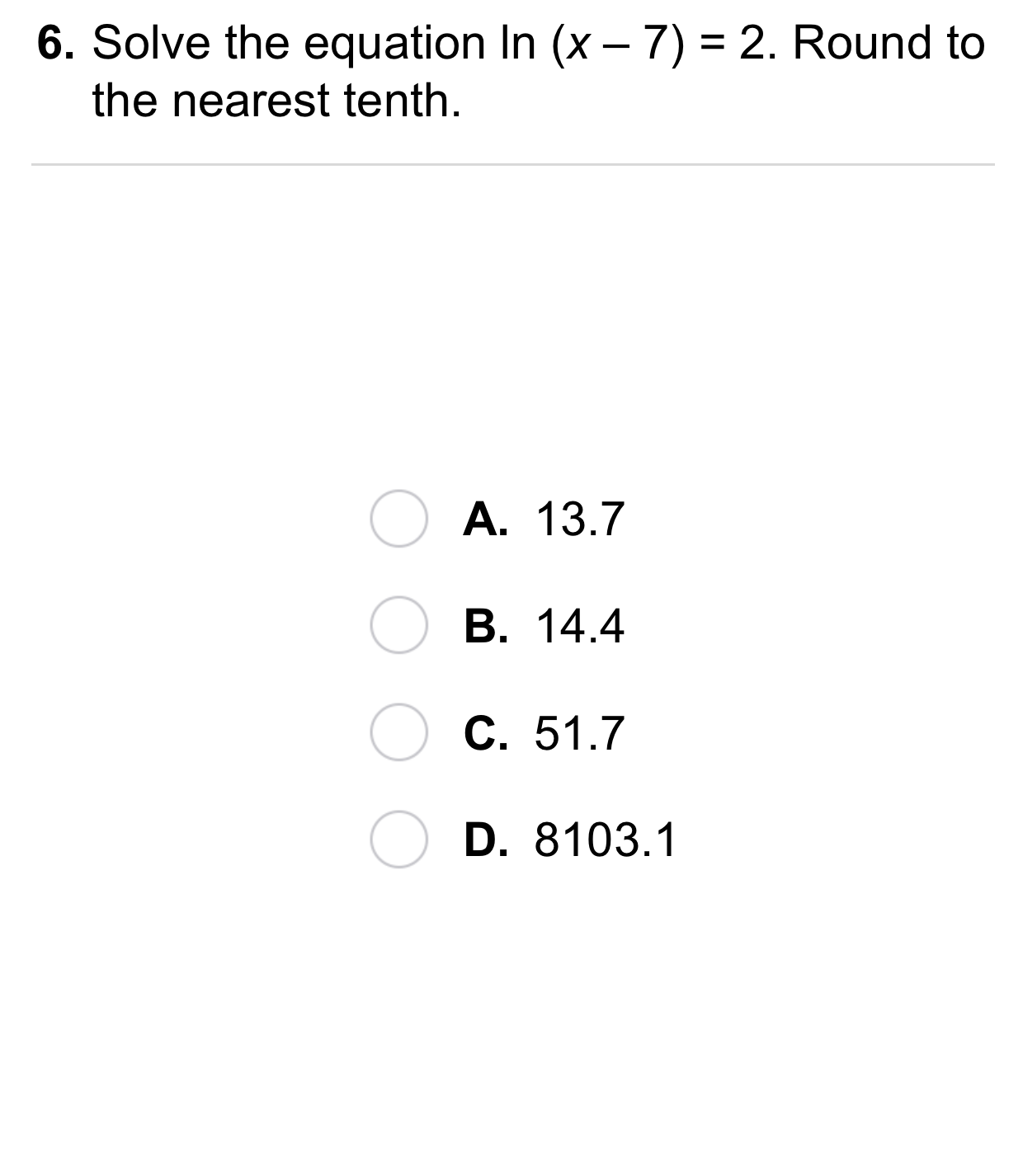The height and width of the screenshot is (1176, 1023).
Task: Choose option B. 14.4
Action: [398, 625]
